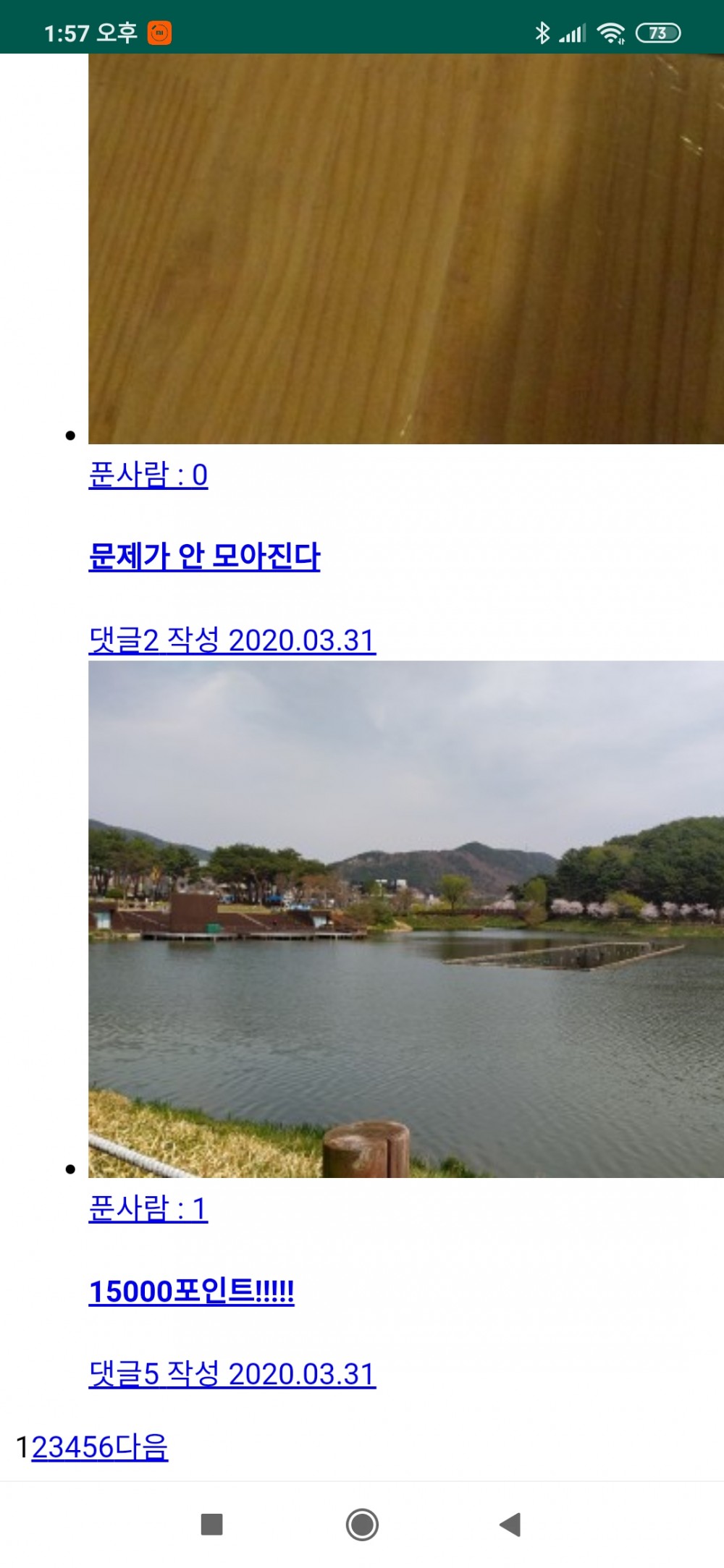Image resolution: width=724 pixels, height=1568 pixels.
Task: Tap the '댓글2 작성 2020.03.31' link
Action: (x=232, y=640)
